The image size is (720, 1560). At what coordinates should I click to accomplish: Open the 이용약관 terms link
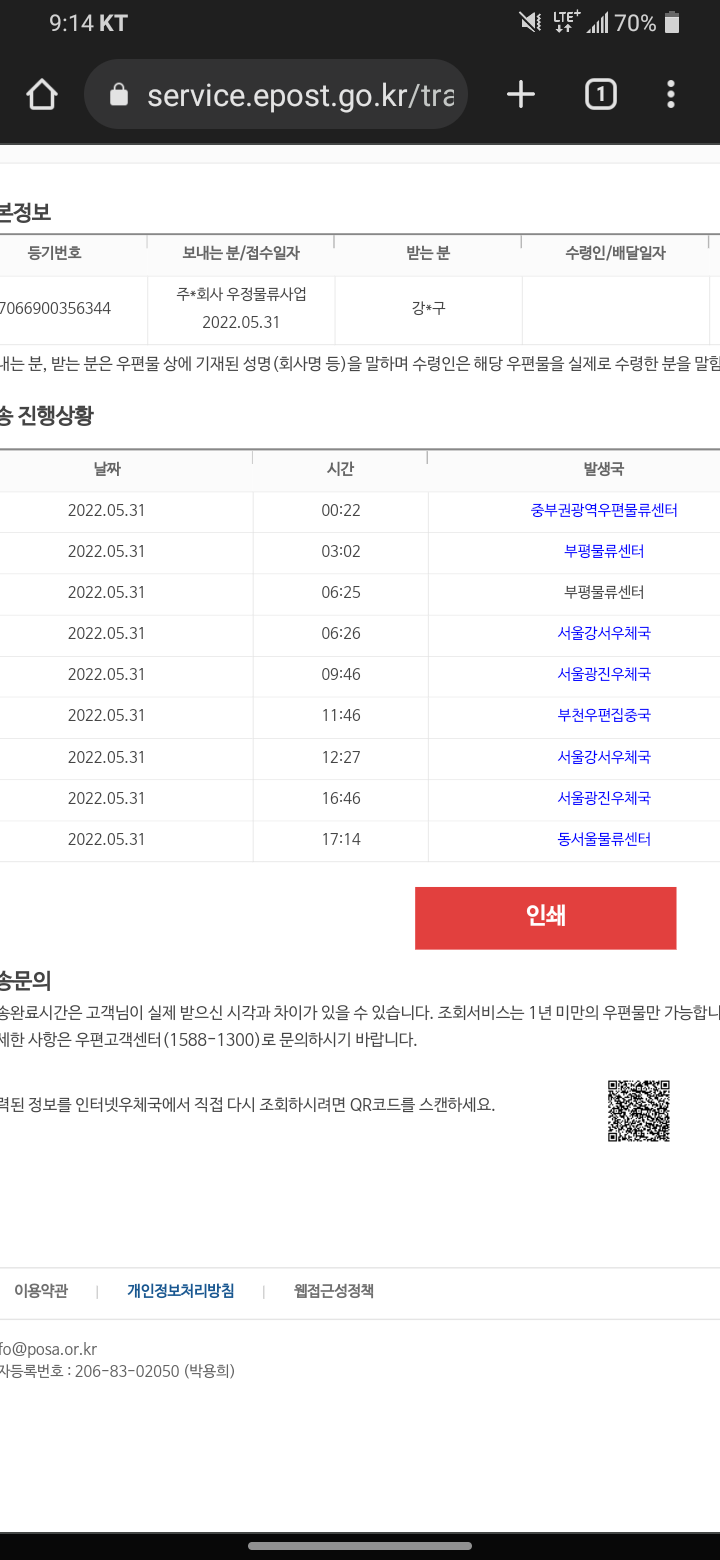(x=41, y=1291)
